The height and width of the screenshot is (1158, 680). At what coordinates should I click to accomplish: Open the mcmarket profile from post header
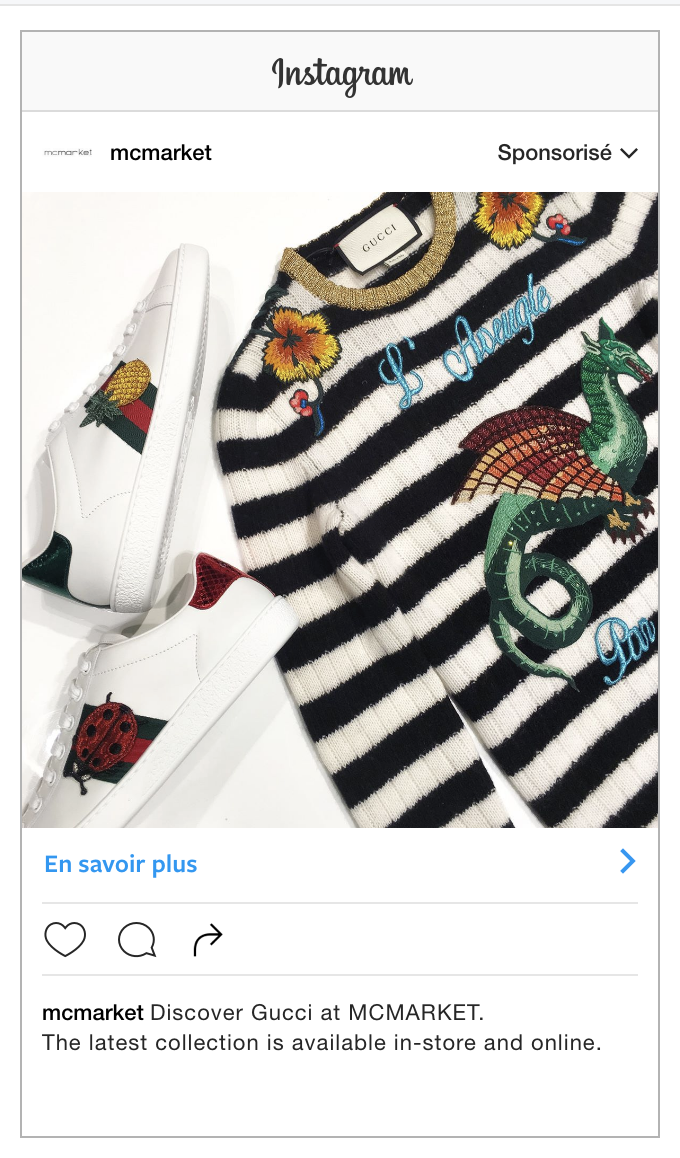pyautogui.click(x=160, y=153)
